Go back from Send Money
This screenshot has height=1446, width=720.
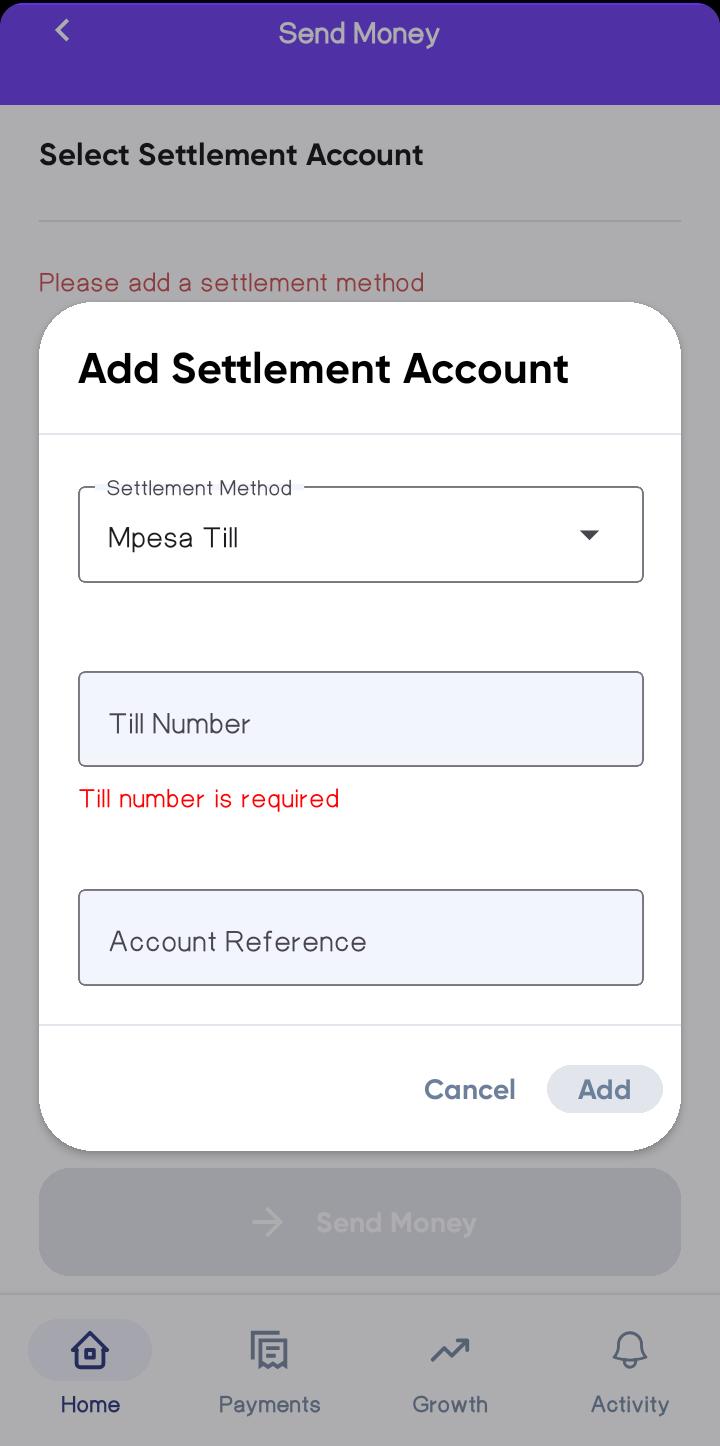tap(62, 31)
